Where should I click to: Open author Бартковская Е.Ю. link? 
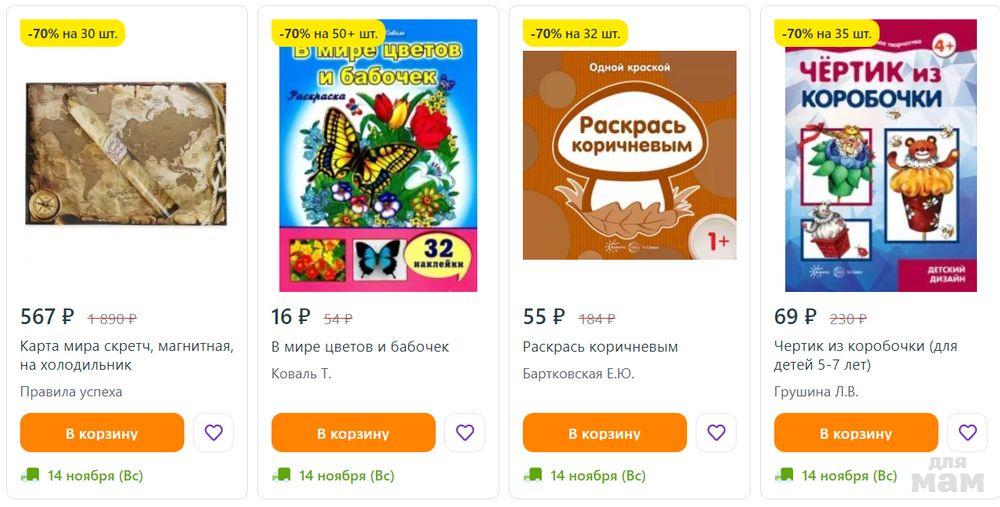(578, 373)
